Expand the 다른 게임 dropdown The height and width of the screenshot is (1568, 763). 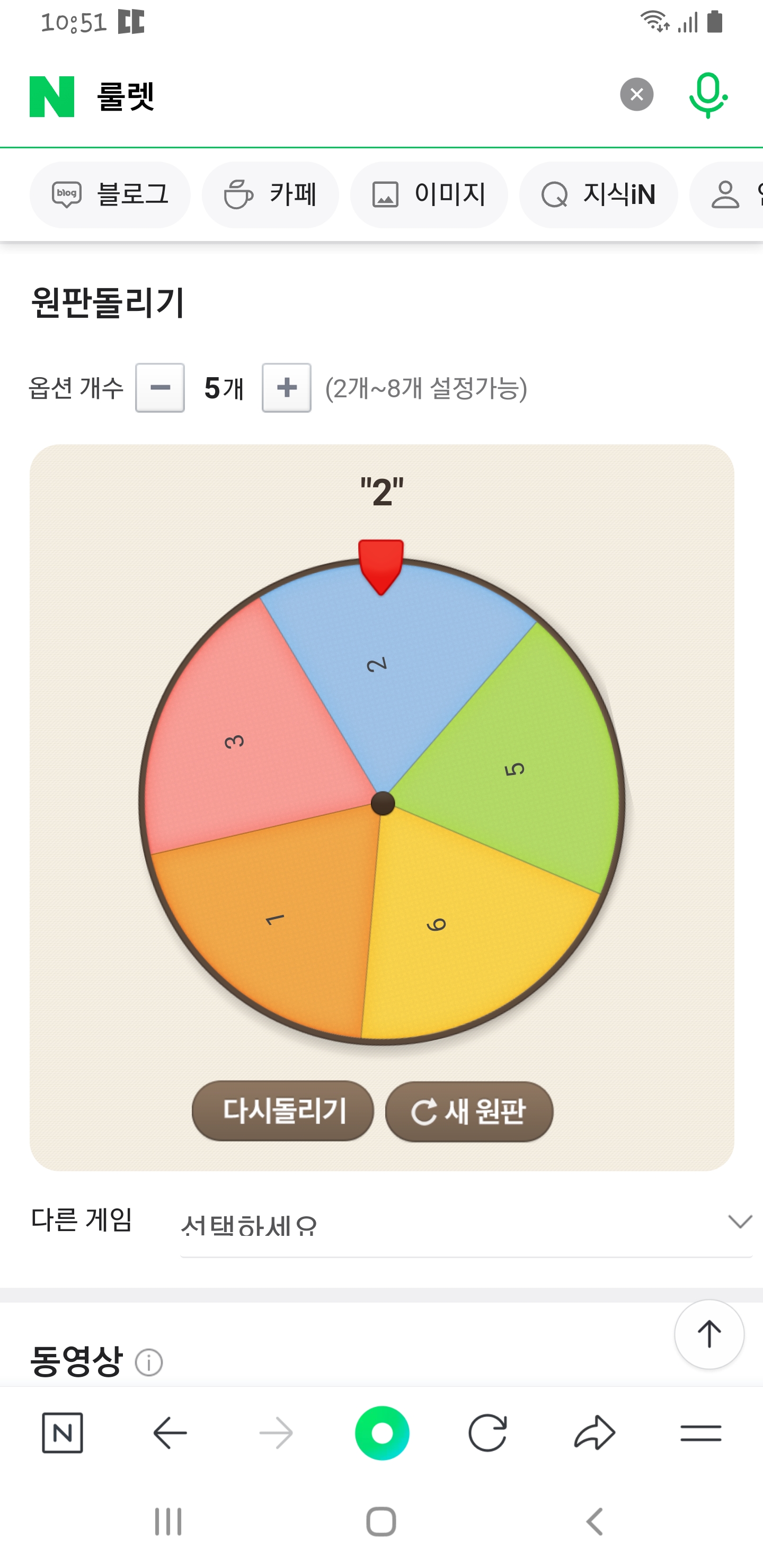tap(466, 1223)
